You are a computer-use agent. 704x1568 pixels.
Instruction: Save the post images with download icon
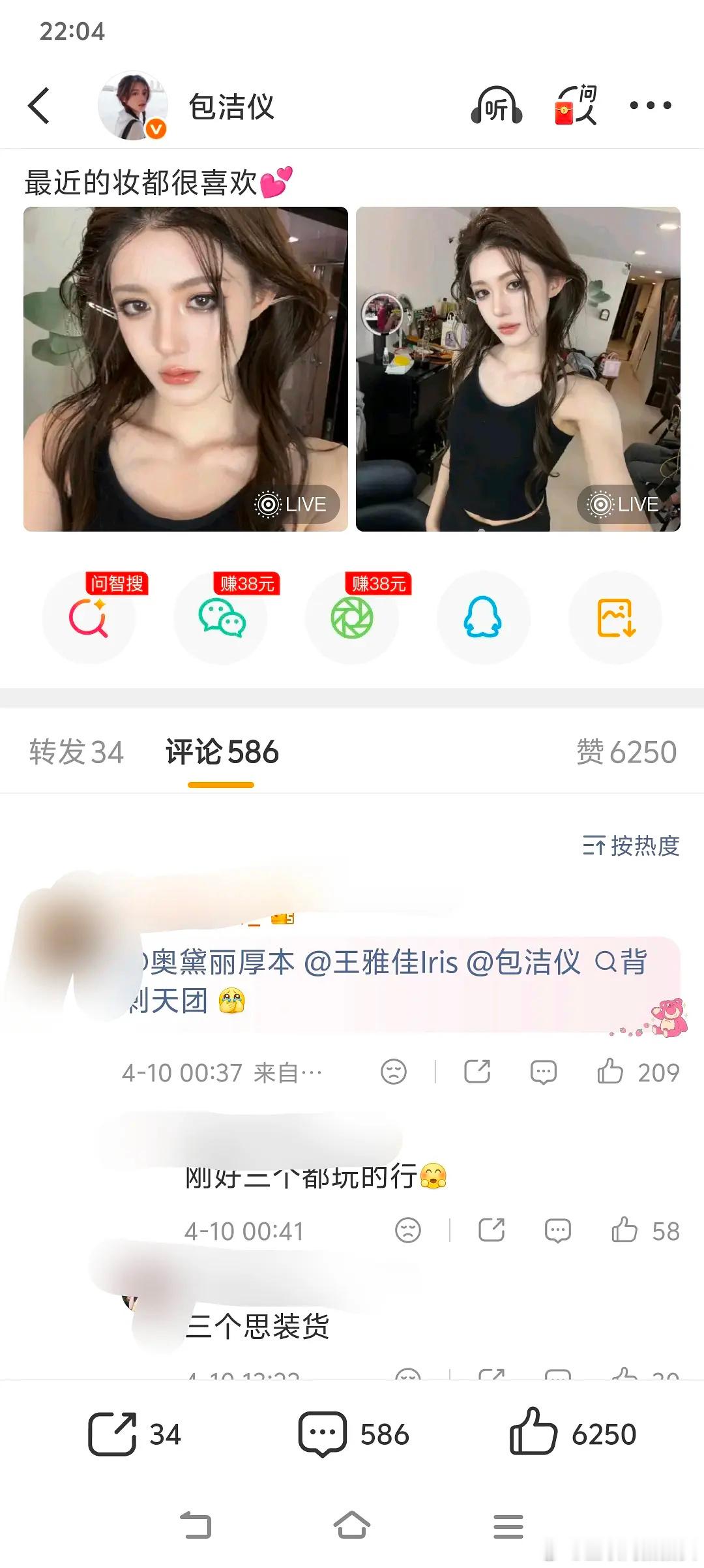[614, 618]
